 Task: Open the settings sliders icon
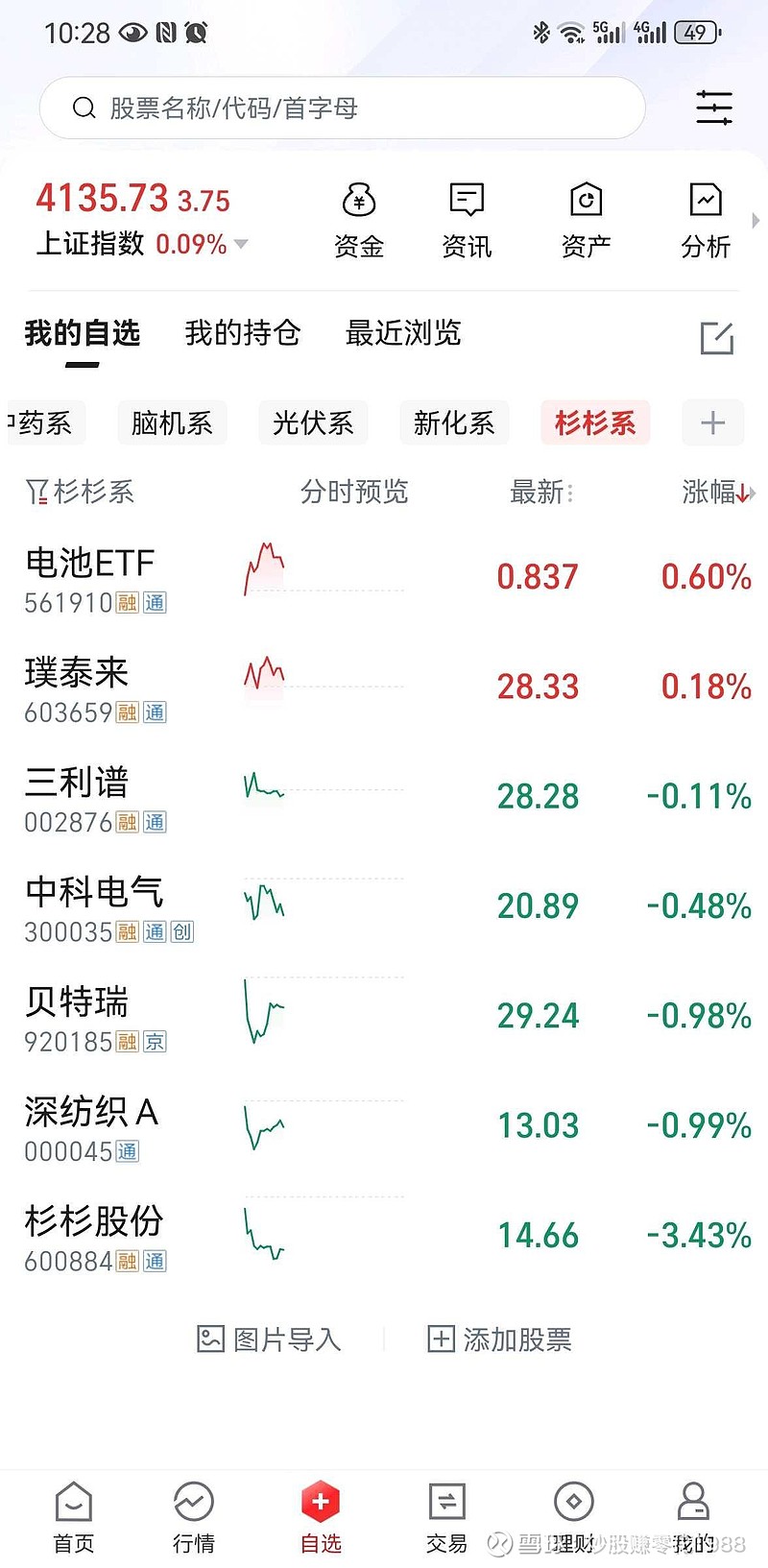[713, 108]
